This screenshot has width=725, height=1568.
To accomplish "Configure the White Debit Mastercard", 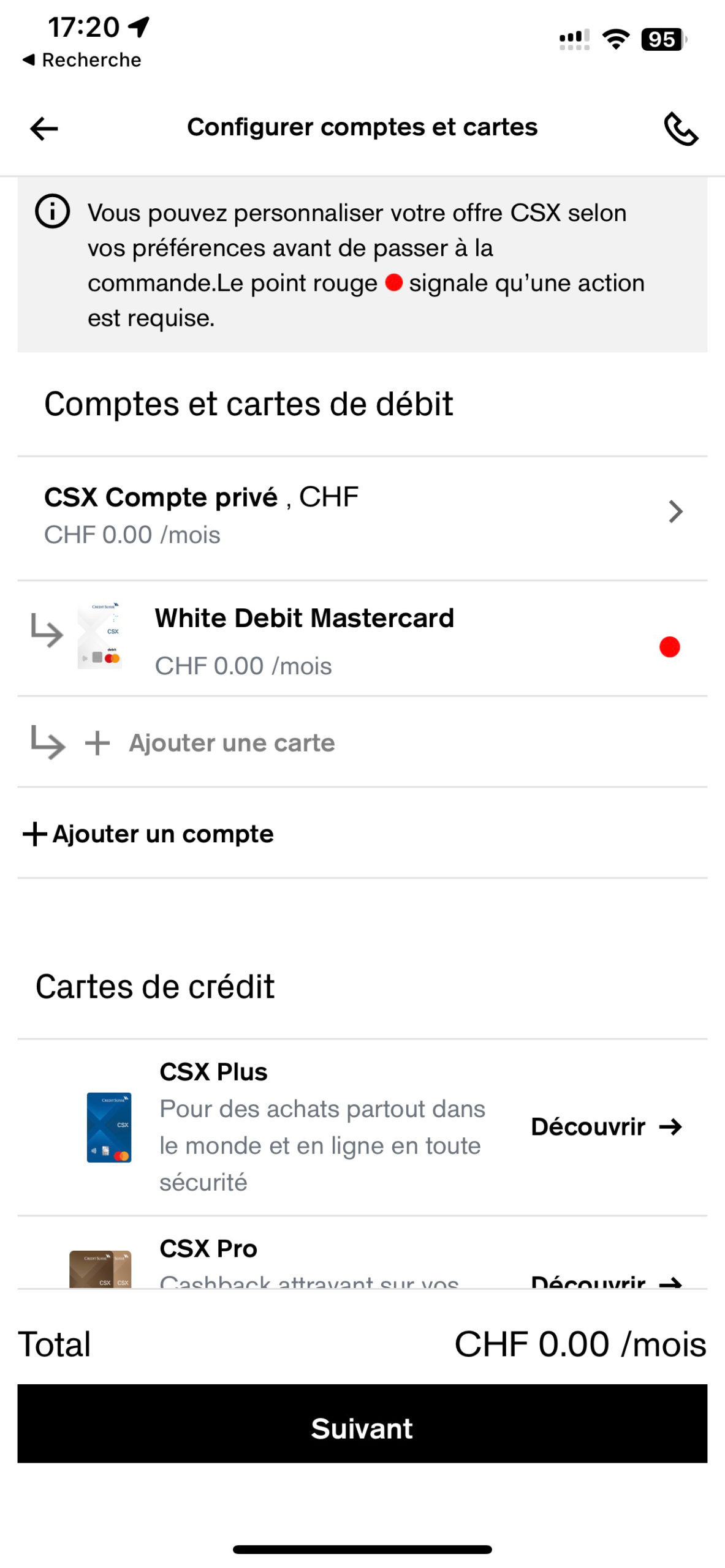I will point(362,639).
